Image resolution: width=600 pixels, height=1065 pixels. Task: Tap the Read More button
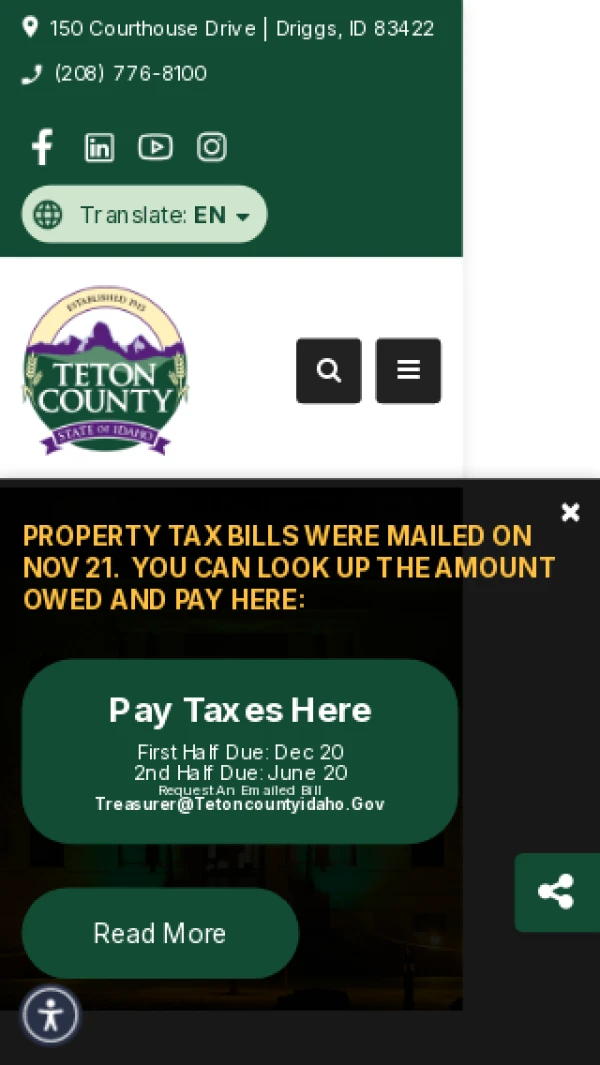click(160, 933)
